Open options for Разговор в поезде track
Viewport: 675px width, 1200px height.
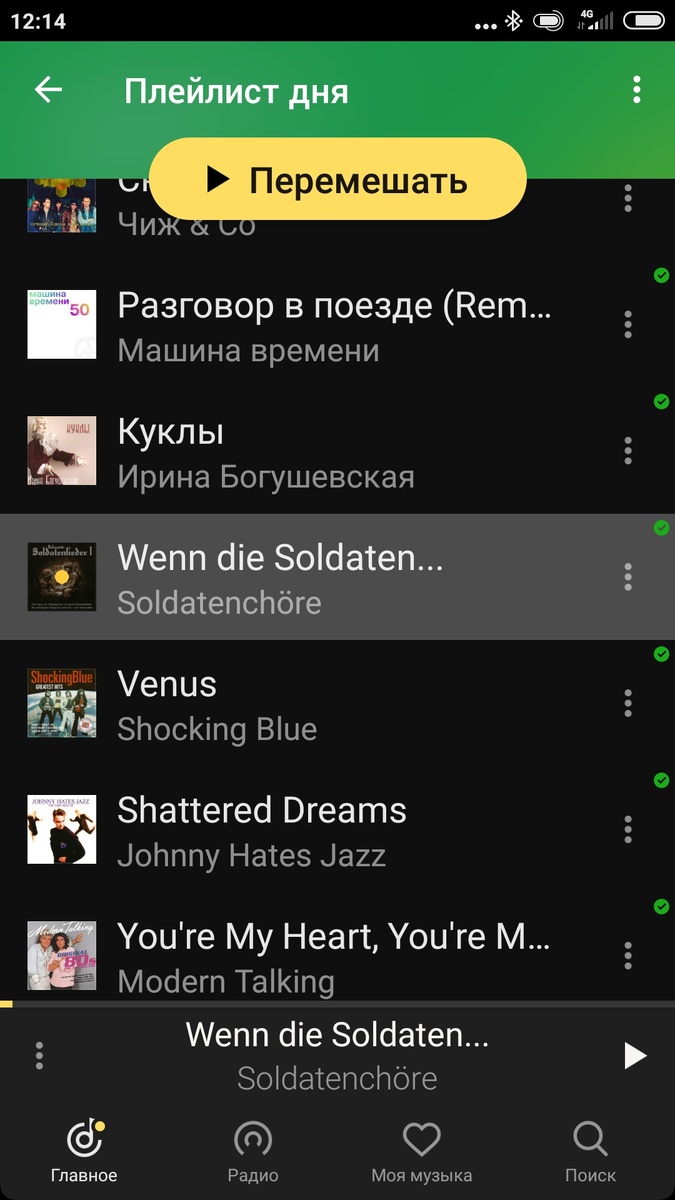628,324
